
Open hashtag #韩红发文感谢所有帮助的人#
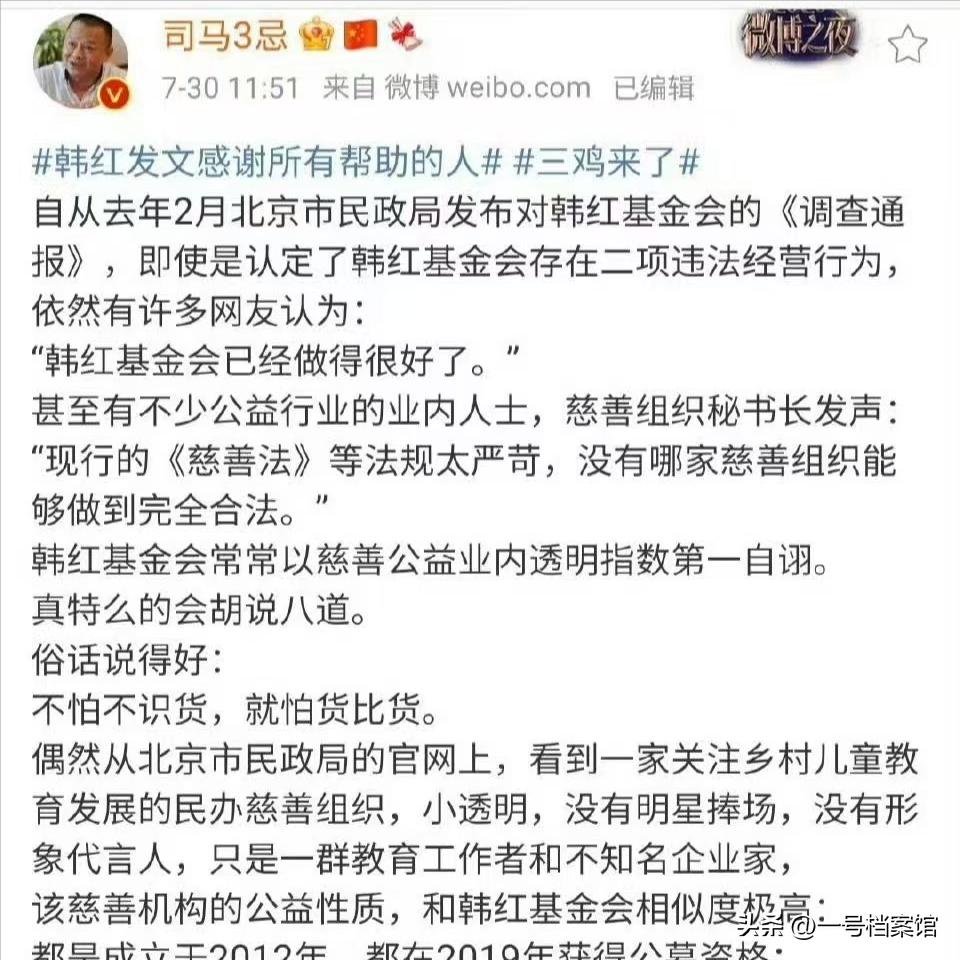pyautogui.click(x=268, y=163)
